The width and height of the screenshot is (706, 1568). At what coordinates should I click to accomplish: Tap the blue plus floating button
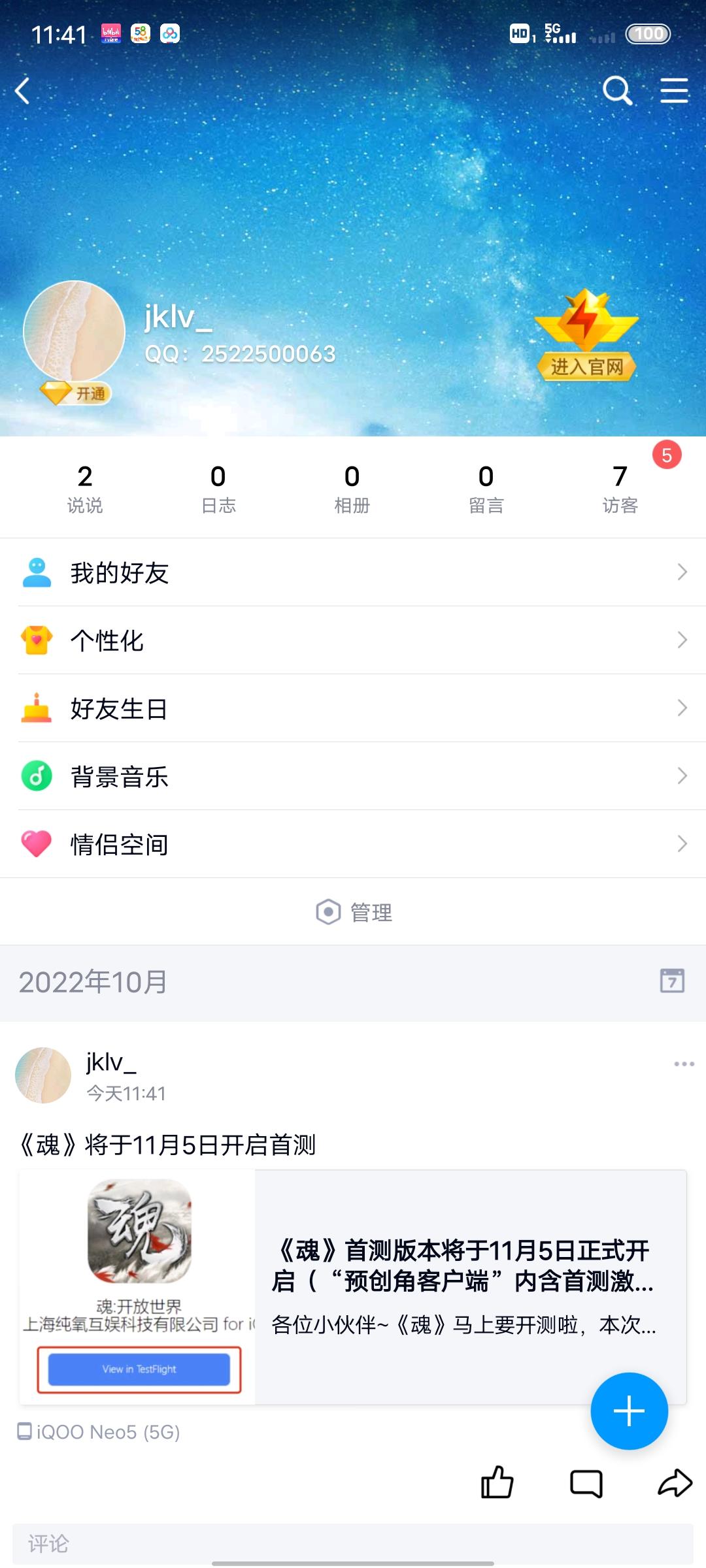(x=629, y=1411)
